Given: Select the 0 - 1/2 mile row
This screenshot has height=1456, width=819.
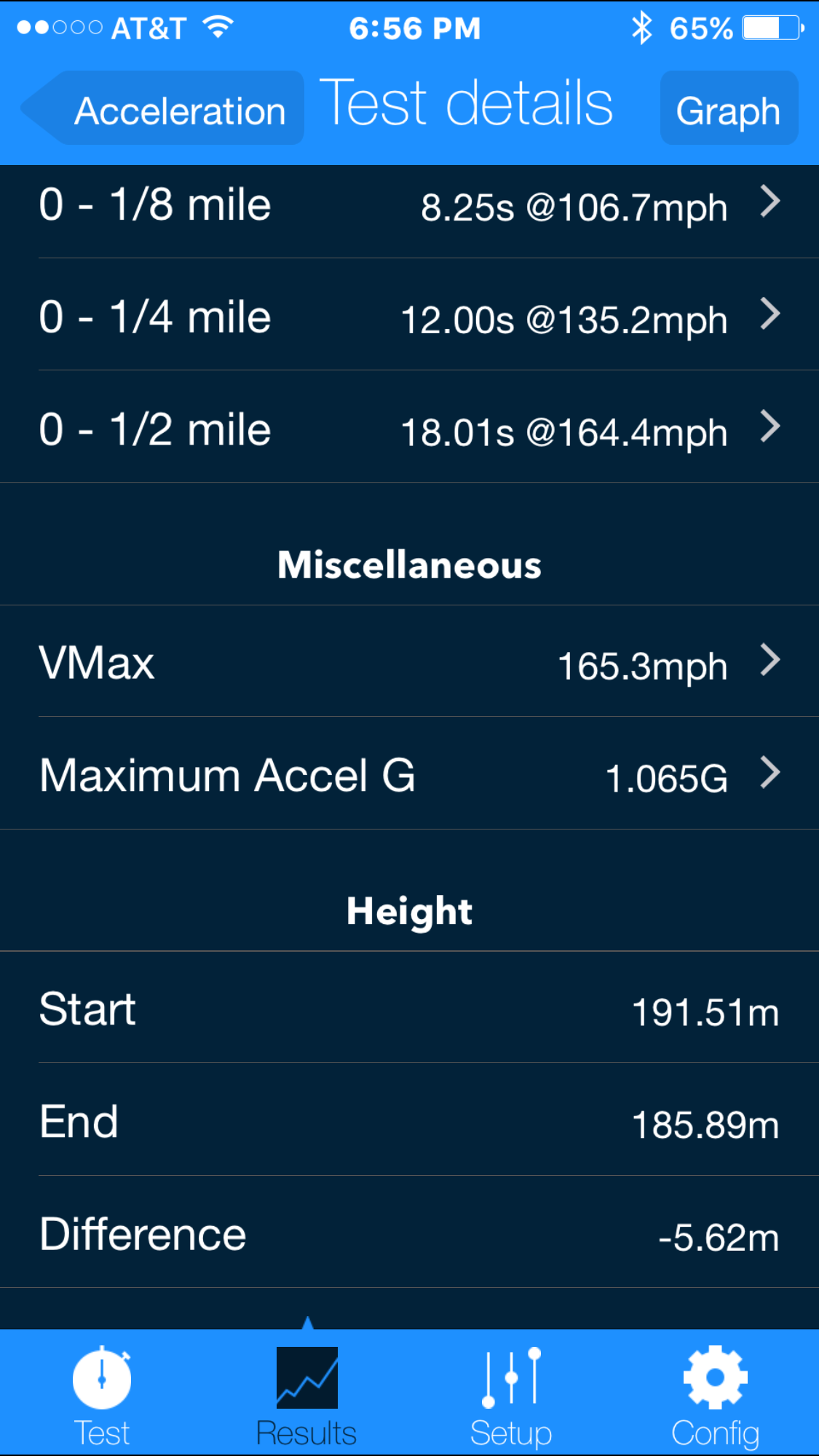Looking at the screenshot, I should pyautogui.click(x=409, y=429).
